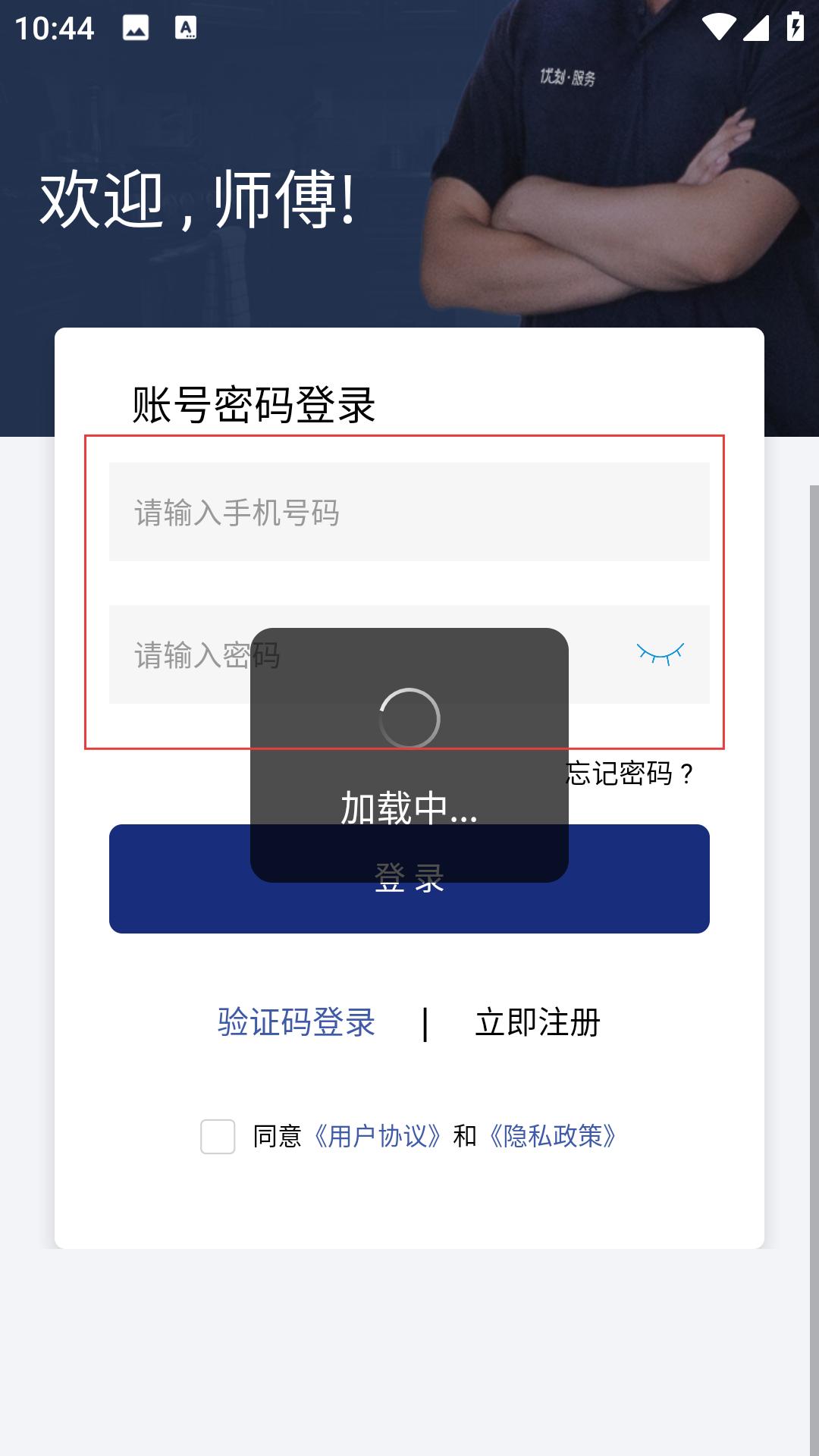Tap the password input field
This screenshot has height=1456, width=819.
409,654
